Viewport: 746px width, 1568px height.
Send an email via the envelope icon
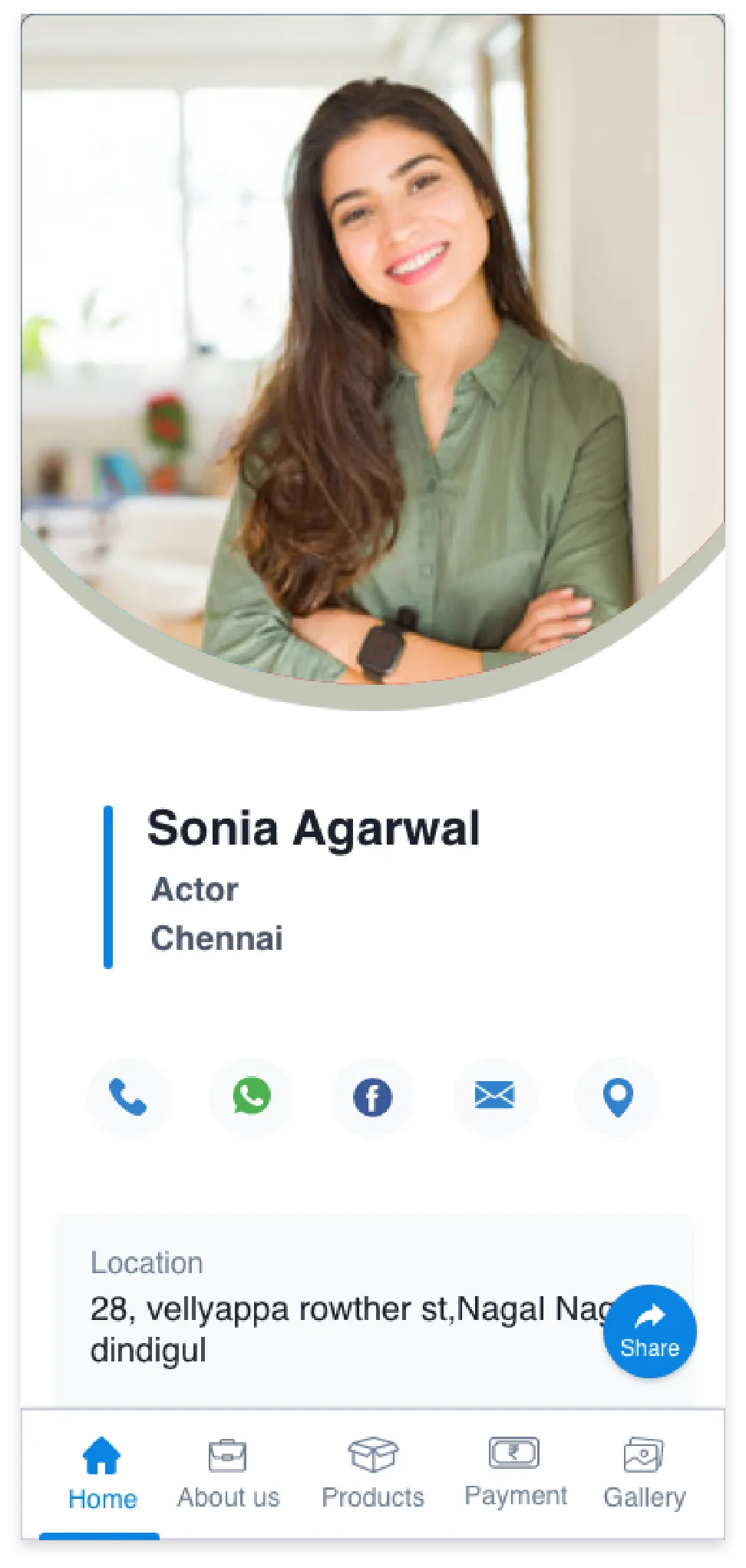[x=494, y=1097]
